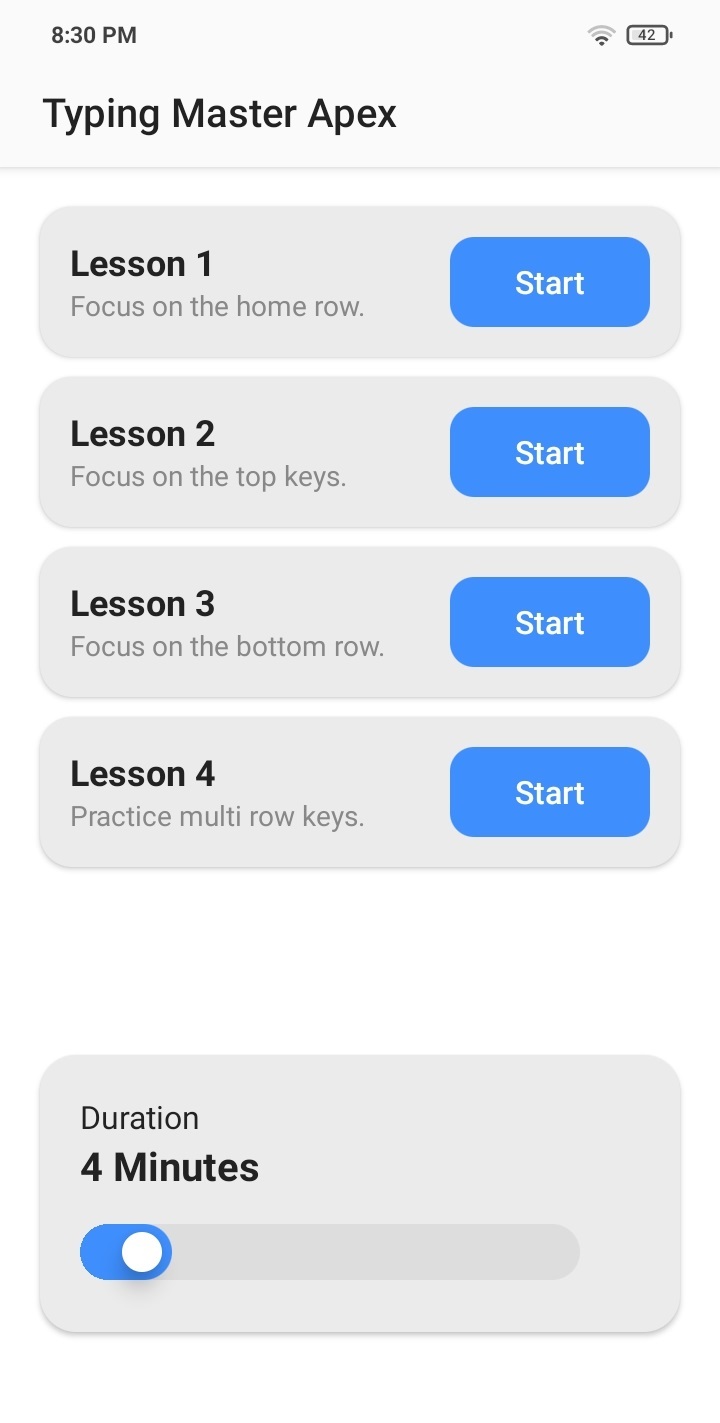Begin Lesson 3 bottom row practice
The width and height of the screenshot is (720, 1423).
[x=549, y=622]
